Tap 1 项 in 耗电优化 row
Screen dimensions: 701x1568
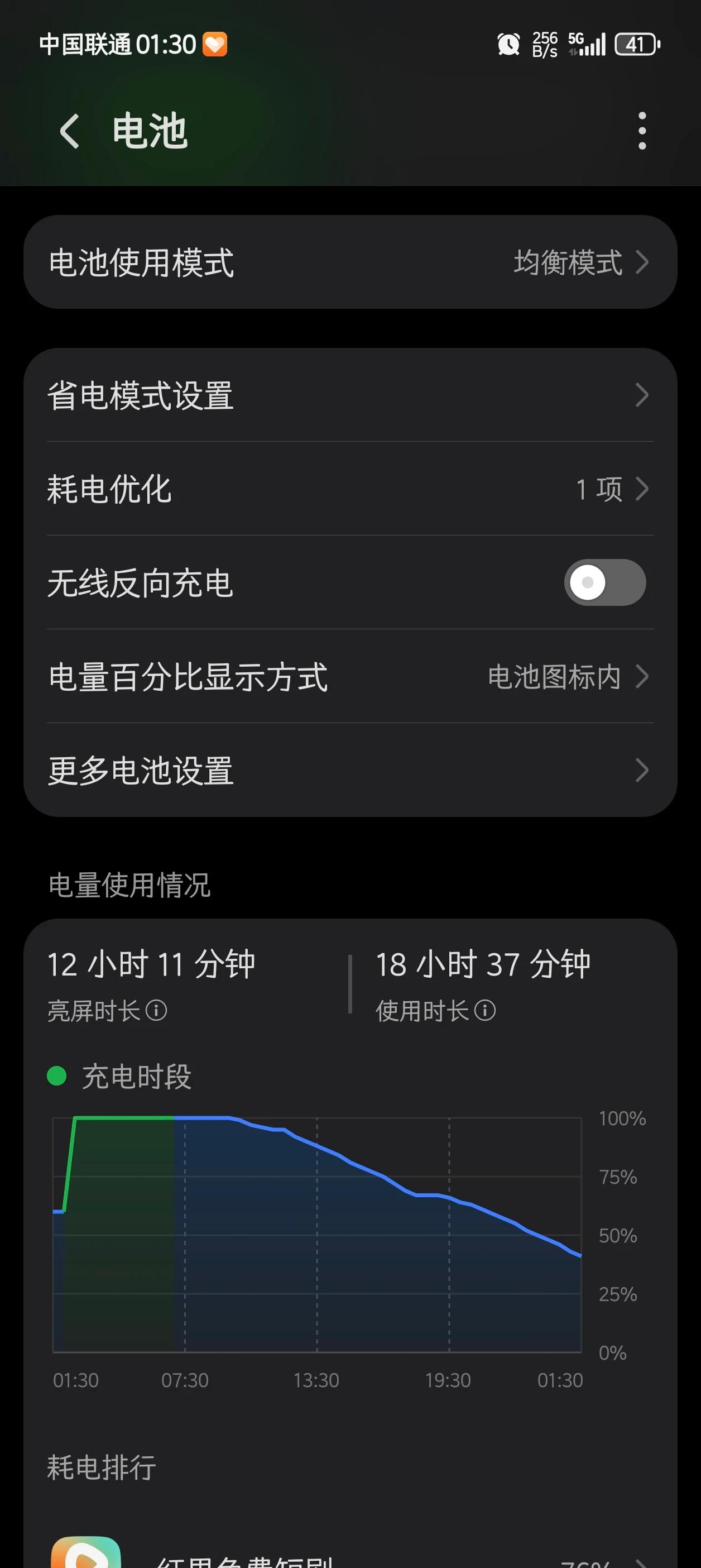click(599, 488)
